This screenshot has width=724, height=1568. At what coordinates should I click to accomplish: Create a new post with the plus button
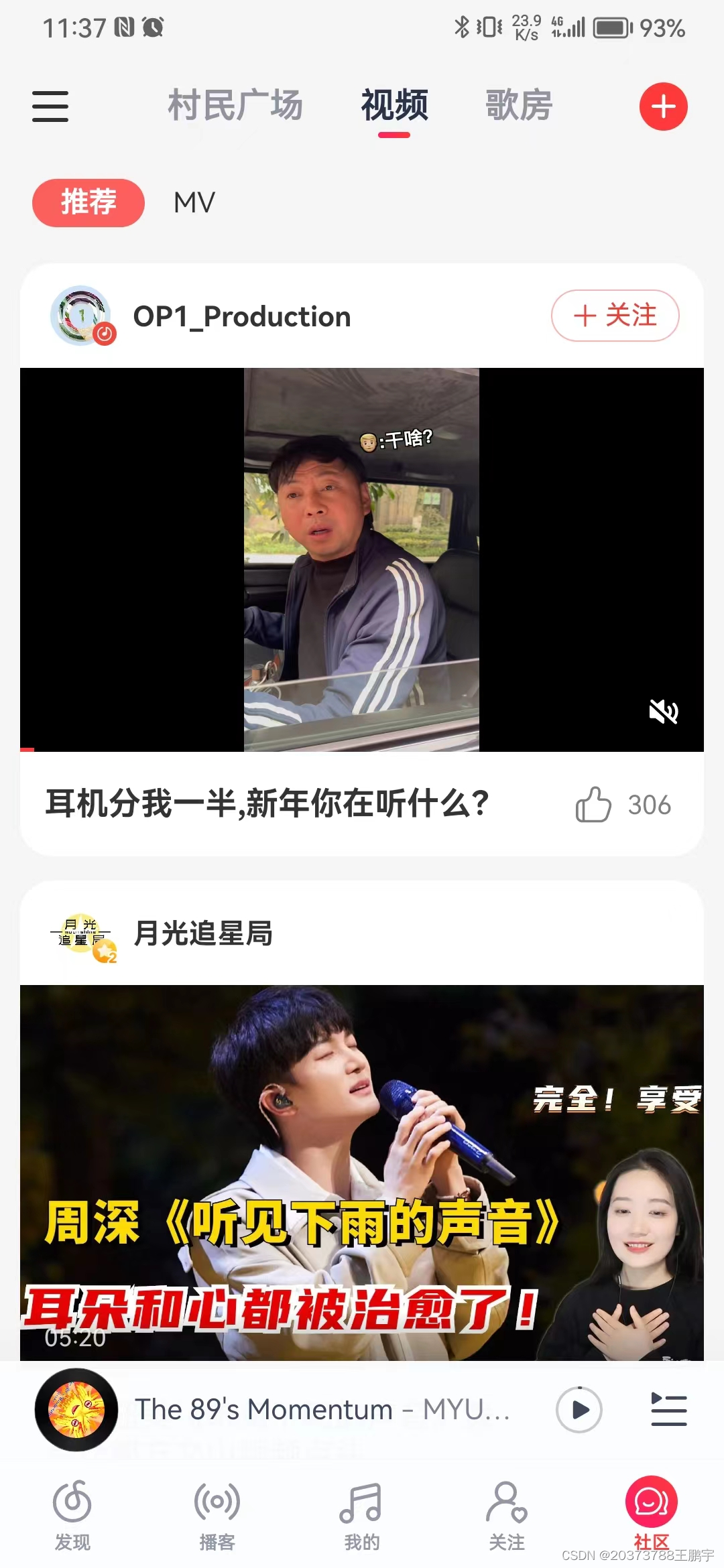point(663,107)
